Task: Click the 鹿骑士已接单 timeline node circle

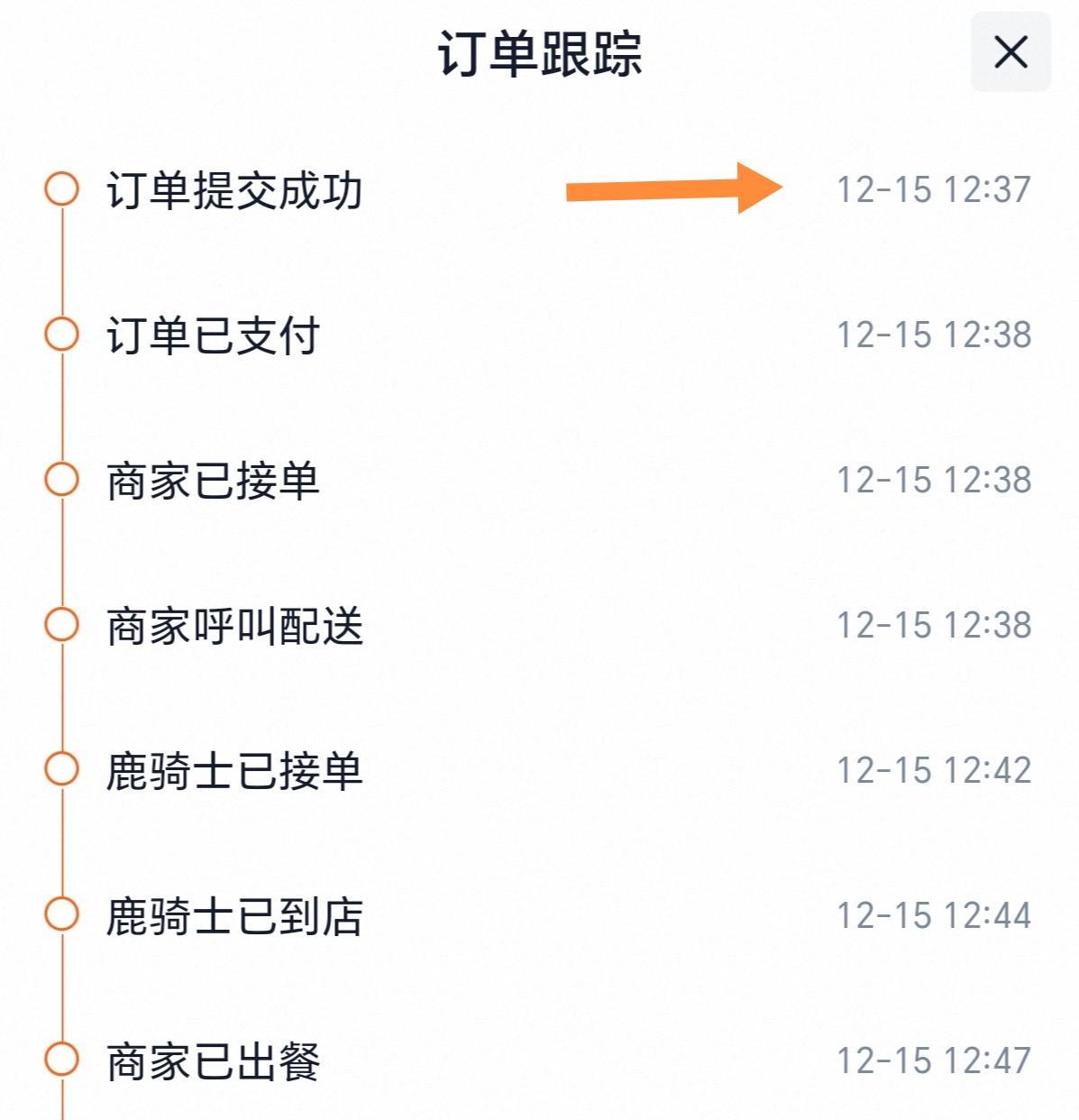Action: click(x=61, y=770)
